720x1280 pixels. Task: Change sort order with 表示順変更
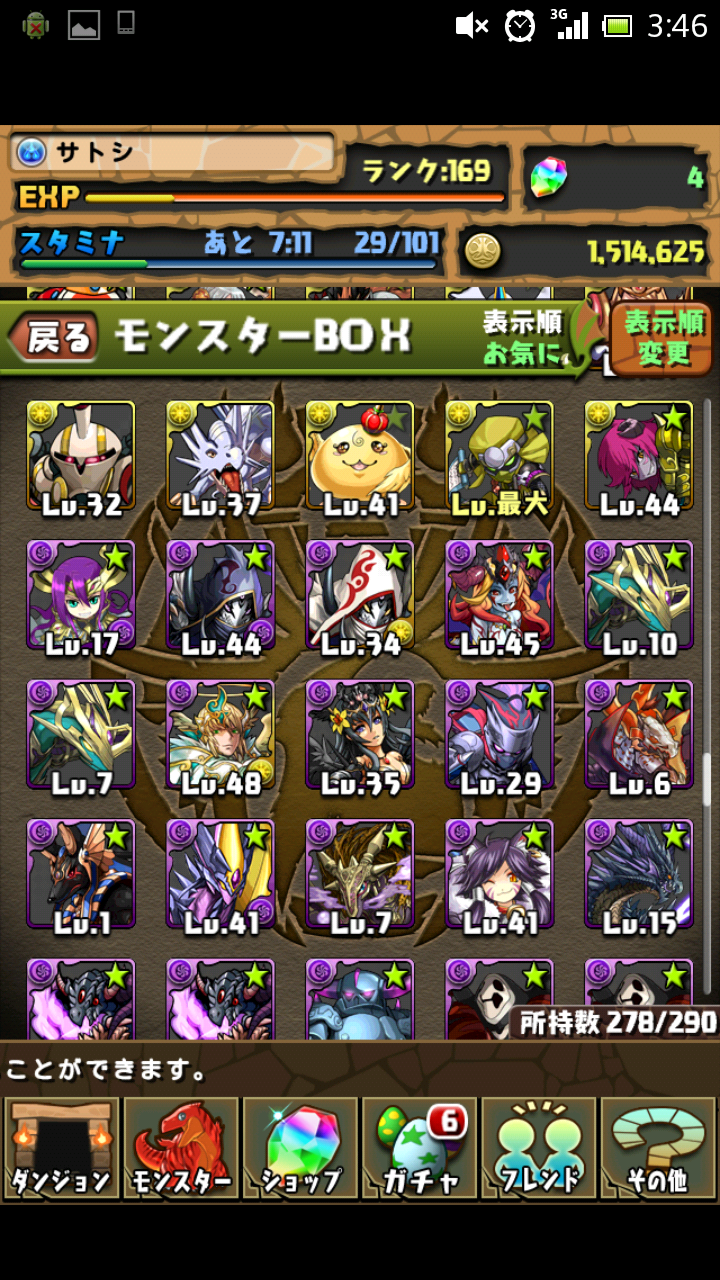pyautogui.click(x=663, y=338)
